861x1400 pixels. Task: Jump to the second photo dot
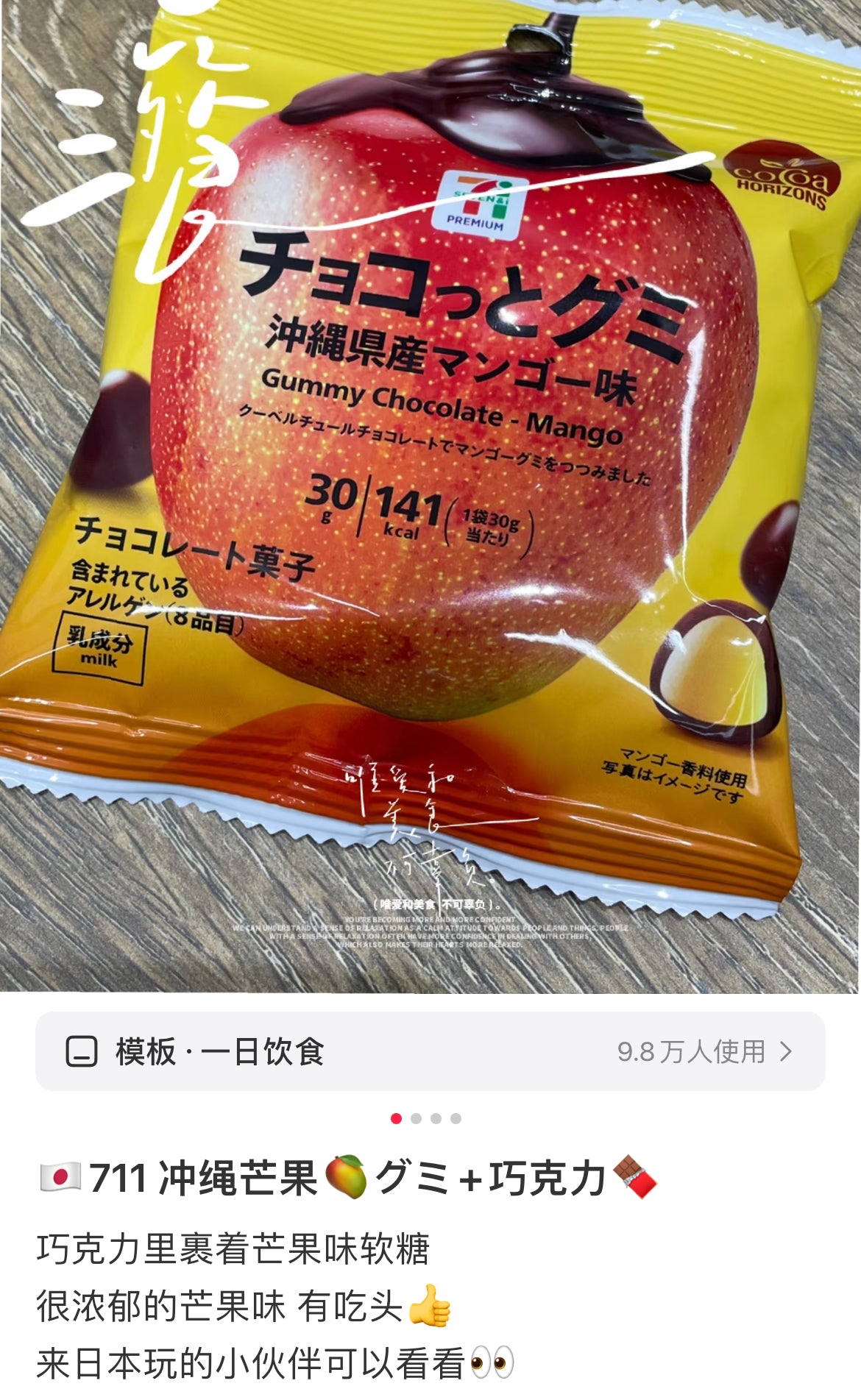[x=417, y=1118]
